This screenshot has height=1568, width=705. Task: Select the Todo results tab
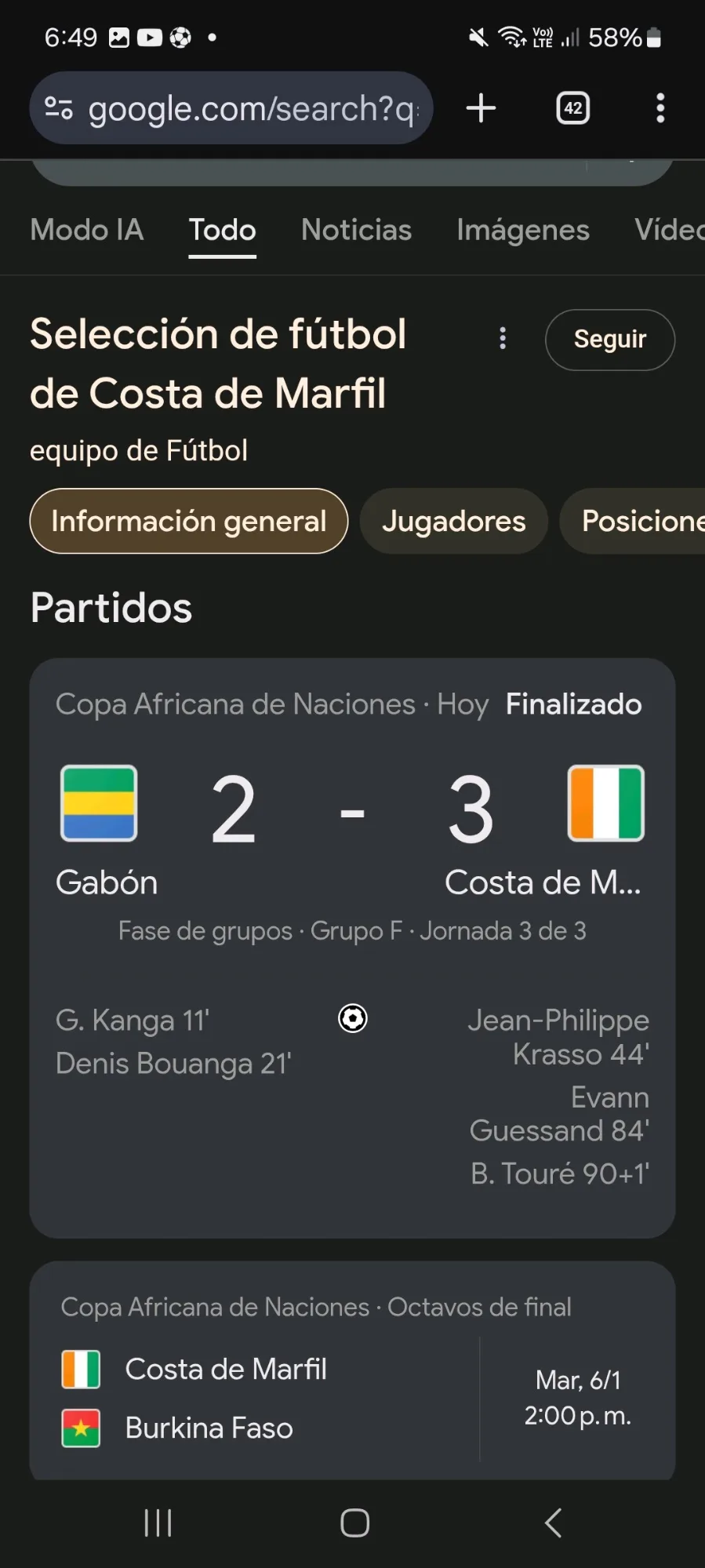point(222,230)
